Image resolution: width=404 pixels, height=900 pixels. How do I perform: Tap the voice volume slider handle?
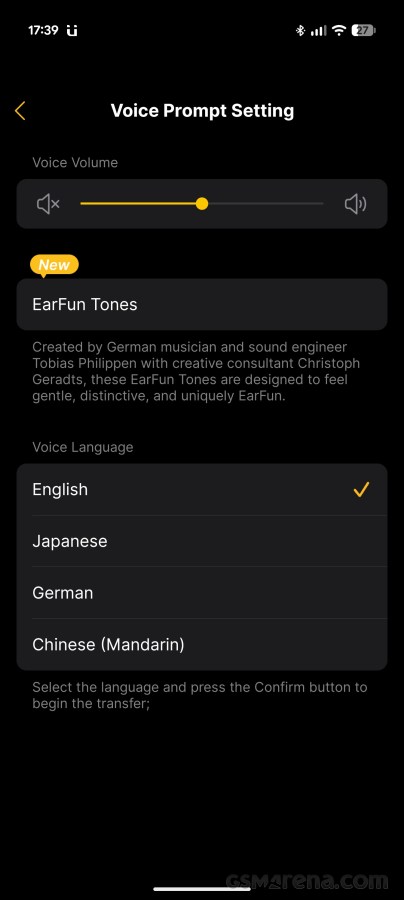click(201, 204)
